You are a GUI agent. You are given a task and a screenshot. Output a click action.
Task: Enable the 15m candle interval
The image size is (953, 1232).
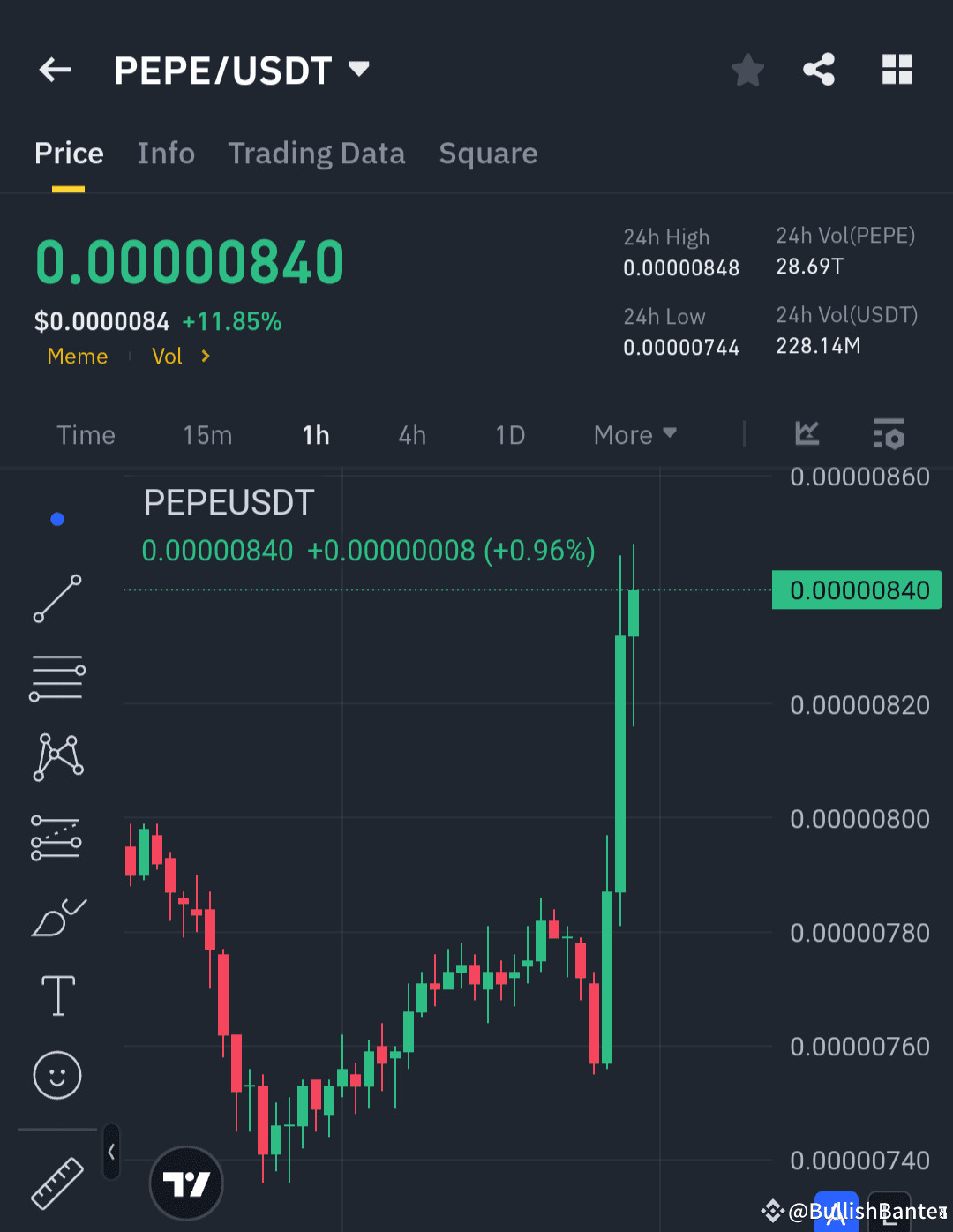click(x=207, y=434)
